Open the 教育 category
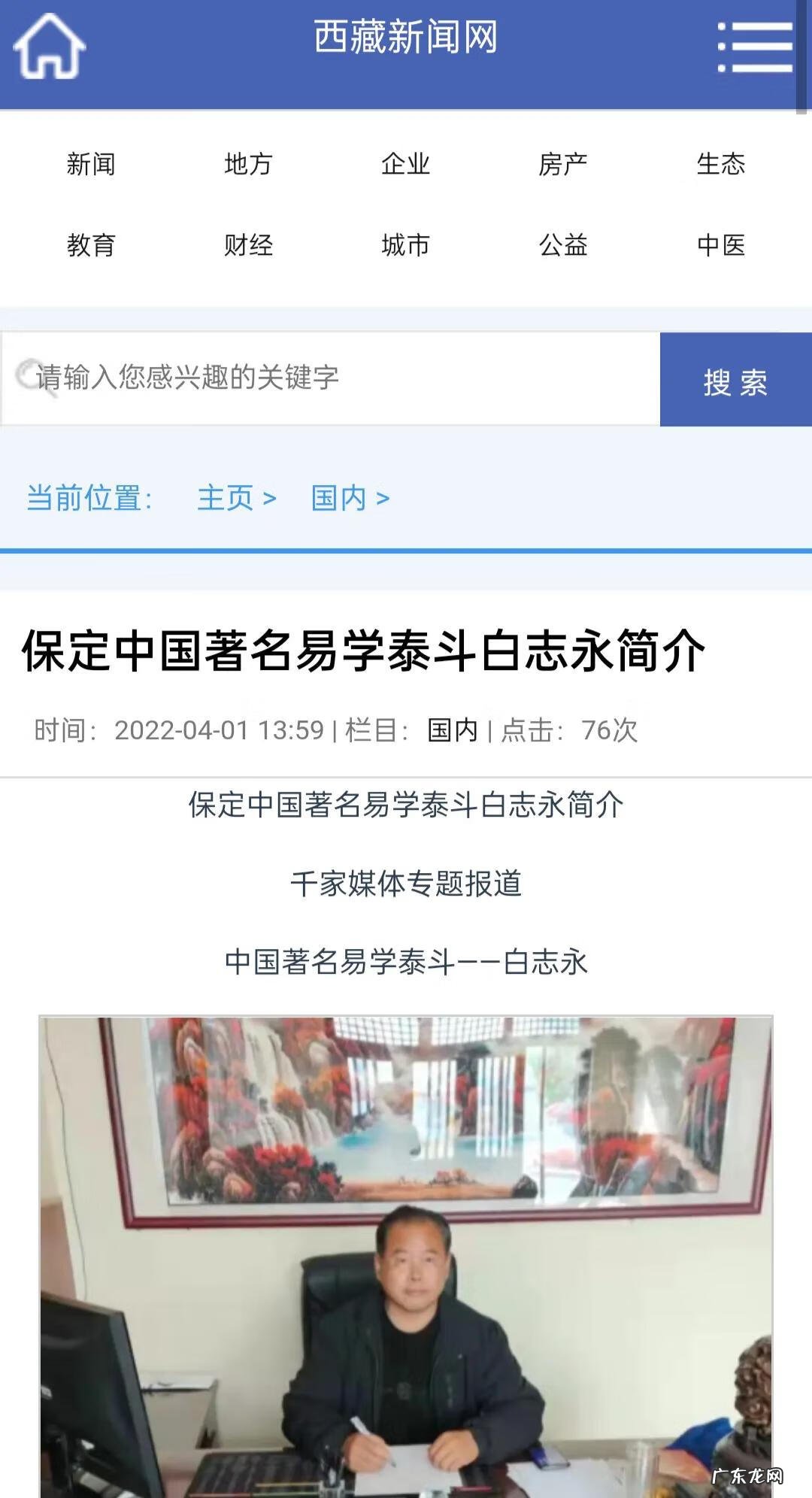 91,245
